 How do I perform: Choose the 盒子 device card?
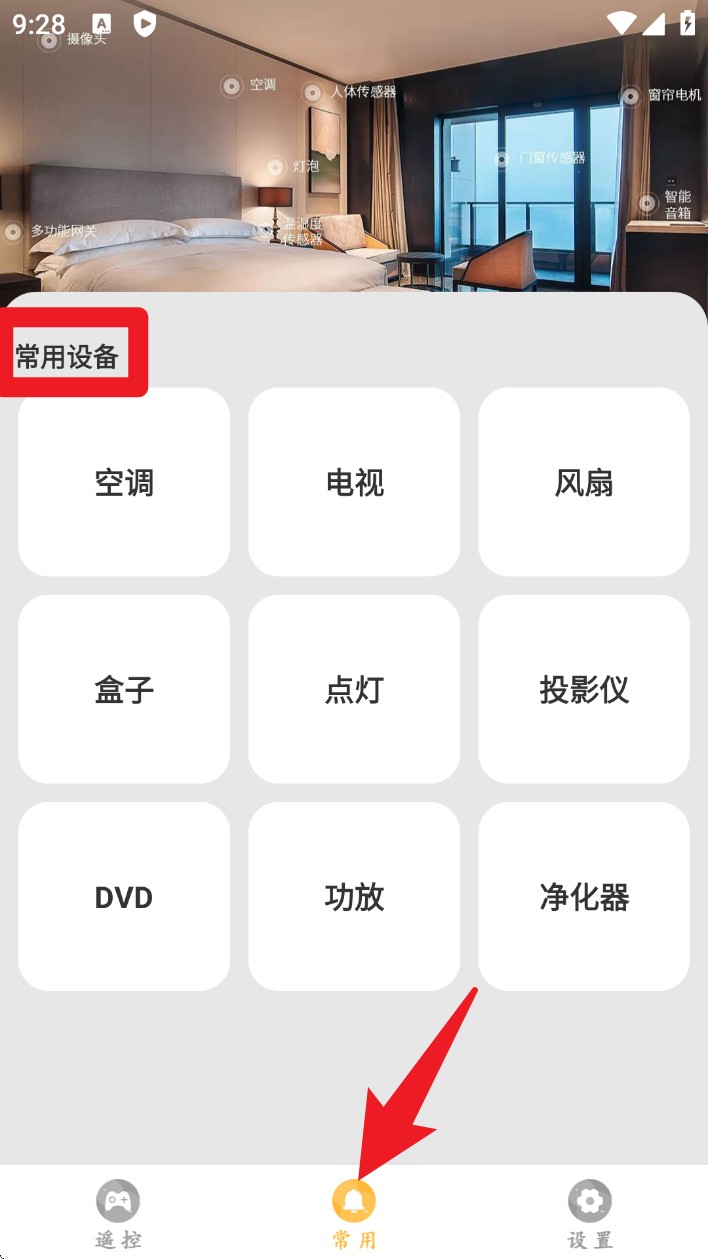(x=124, y=689)
